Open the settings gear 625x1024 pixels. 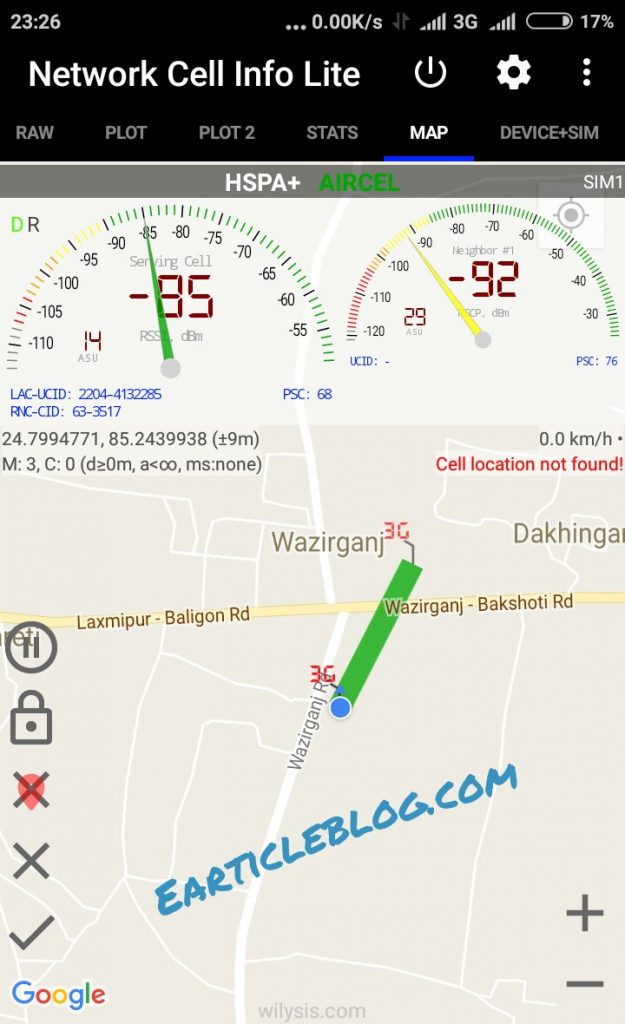point(514,73)
